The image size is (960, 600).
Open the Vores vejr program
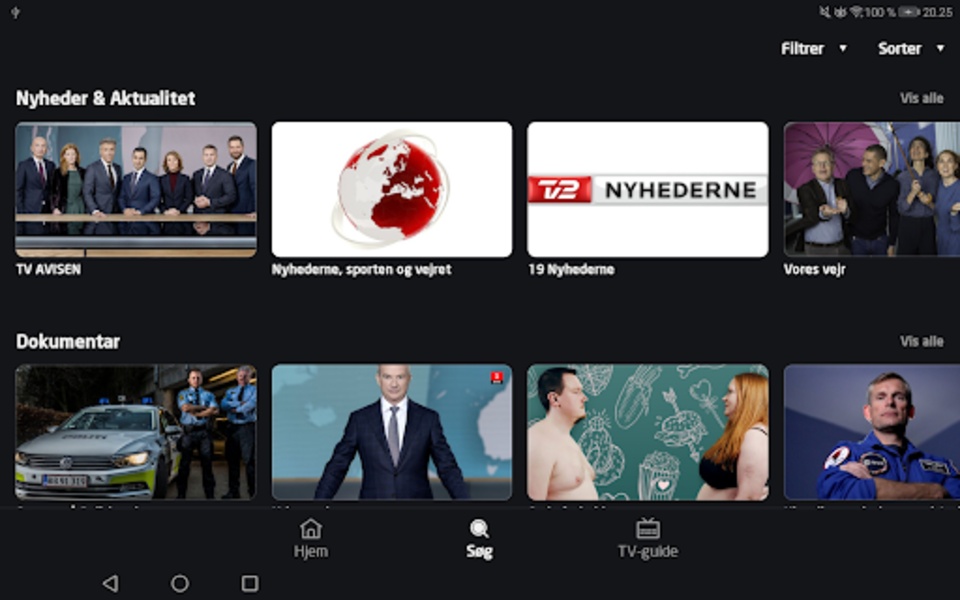[x=872, y=190]
